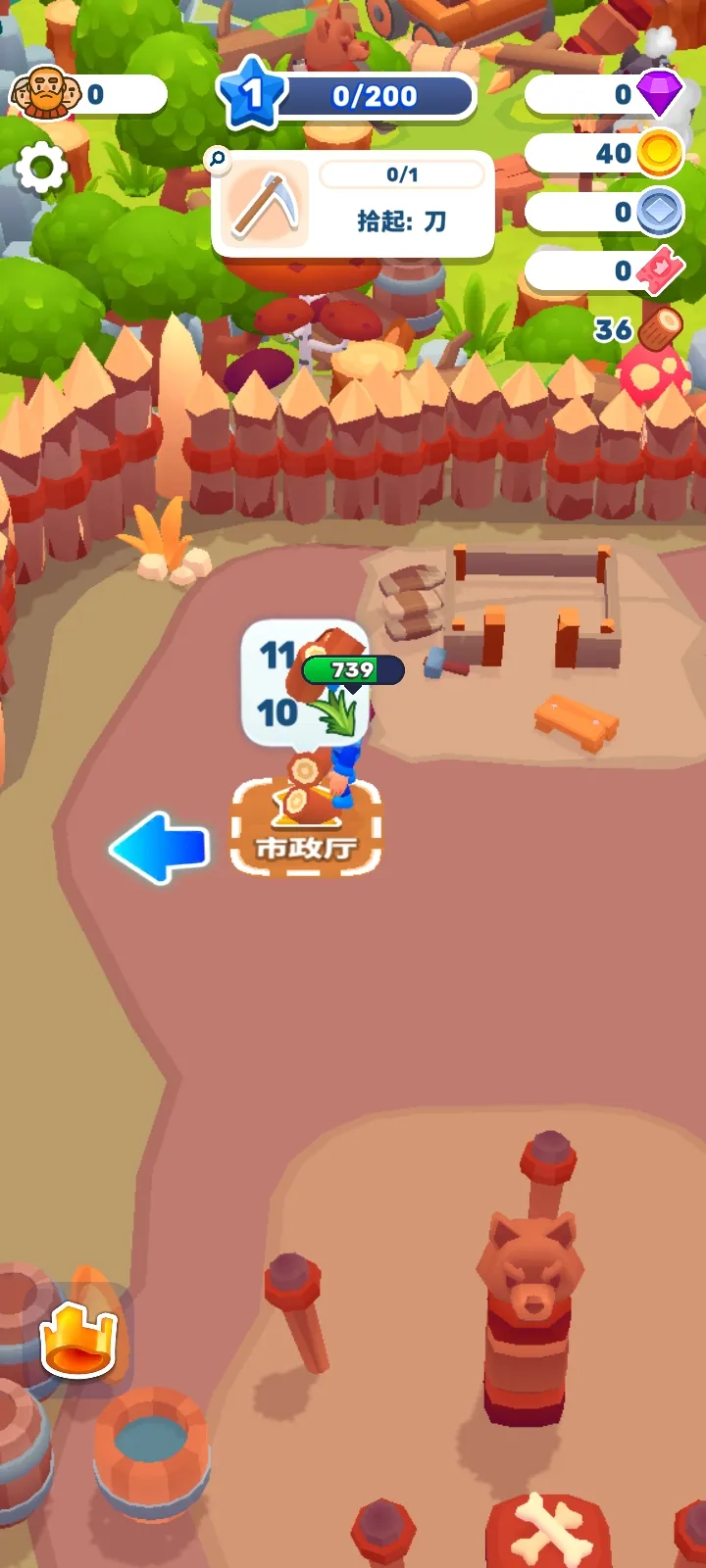Tap the 市政厅 build spot
Image resolution: width=706 pixels, height=1568 pixels.
pos(306,828)
